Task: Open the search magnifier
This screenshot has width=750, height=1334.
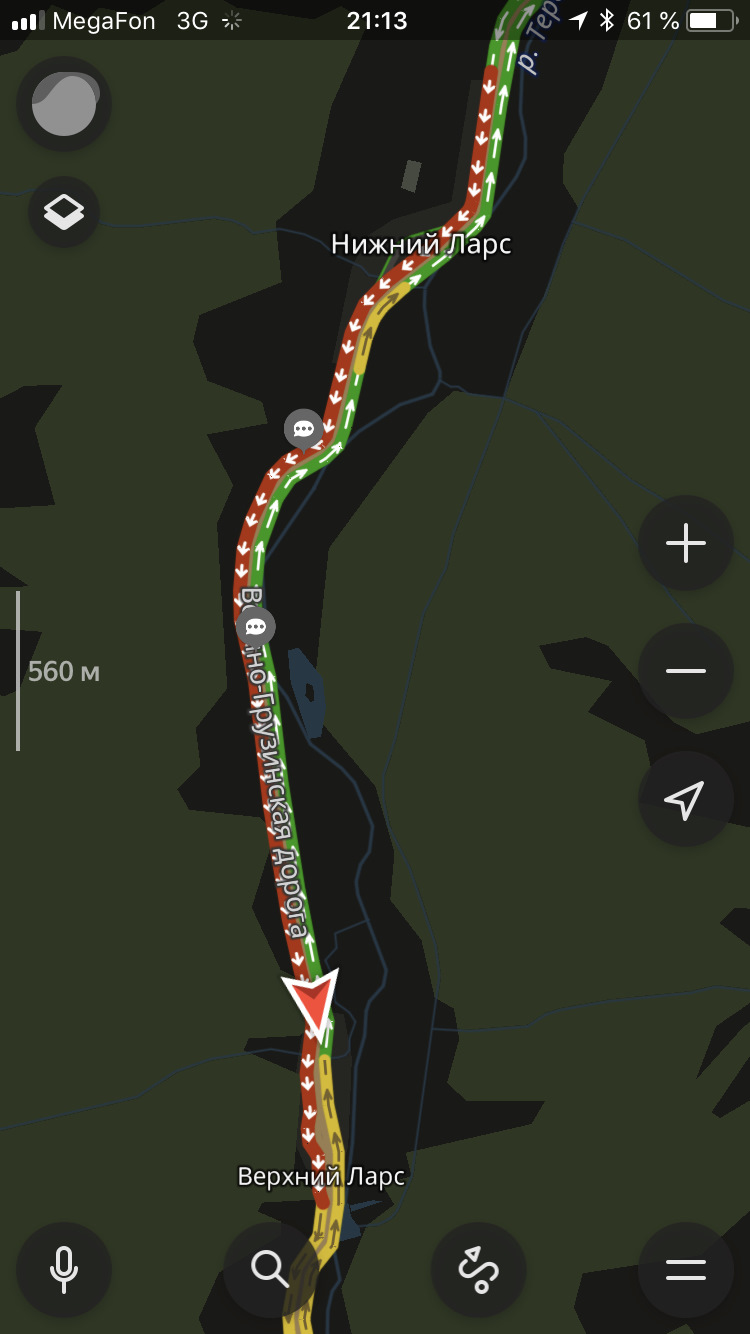Action: coord(270,1269)
